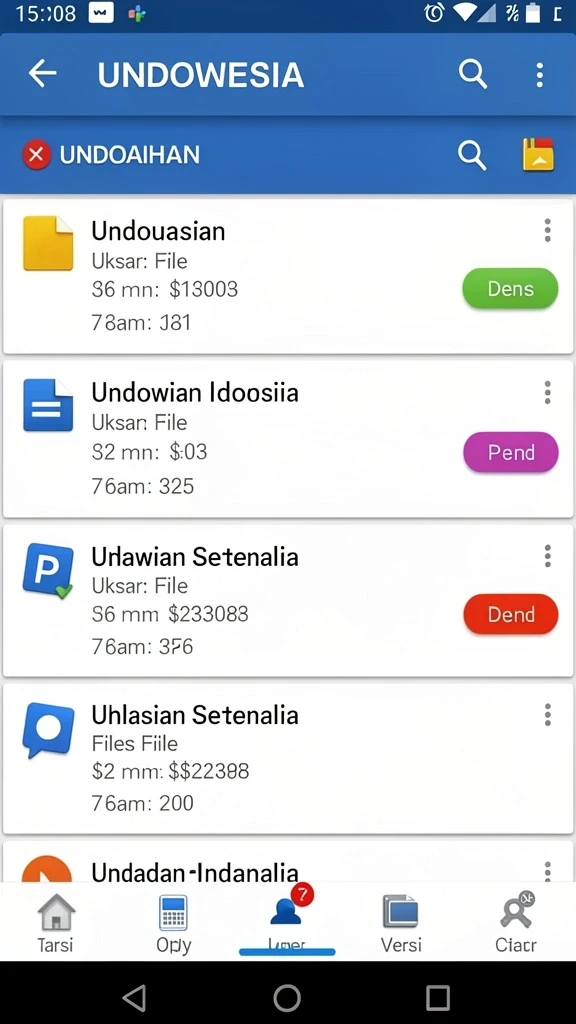The width and height of the screenshot is (576, 1024).
Task: Open the Urlawian Setenalia card
Action: [288, 601]
